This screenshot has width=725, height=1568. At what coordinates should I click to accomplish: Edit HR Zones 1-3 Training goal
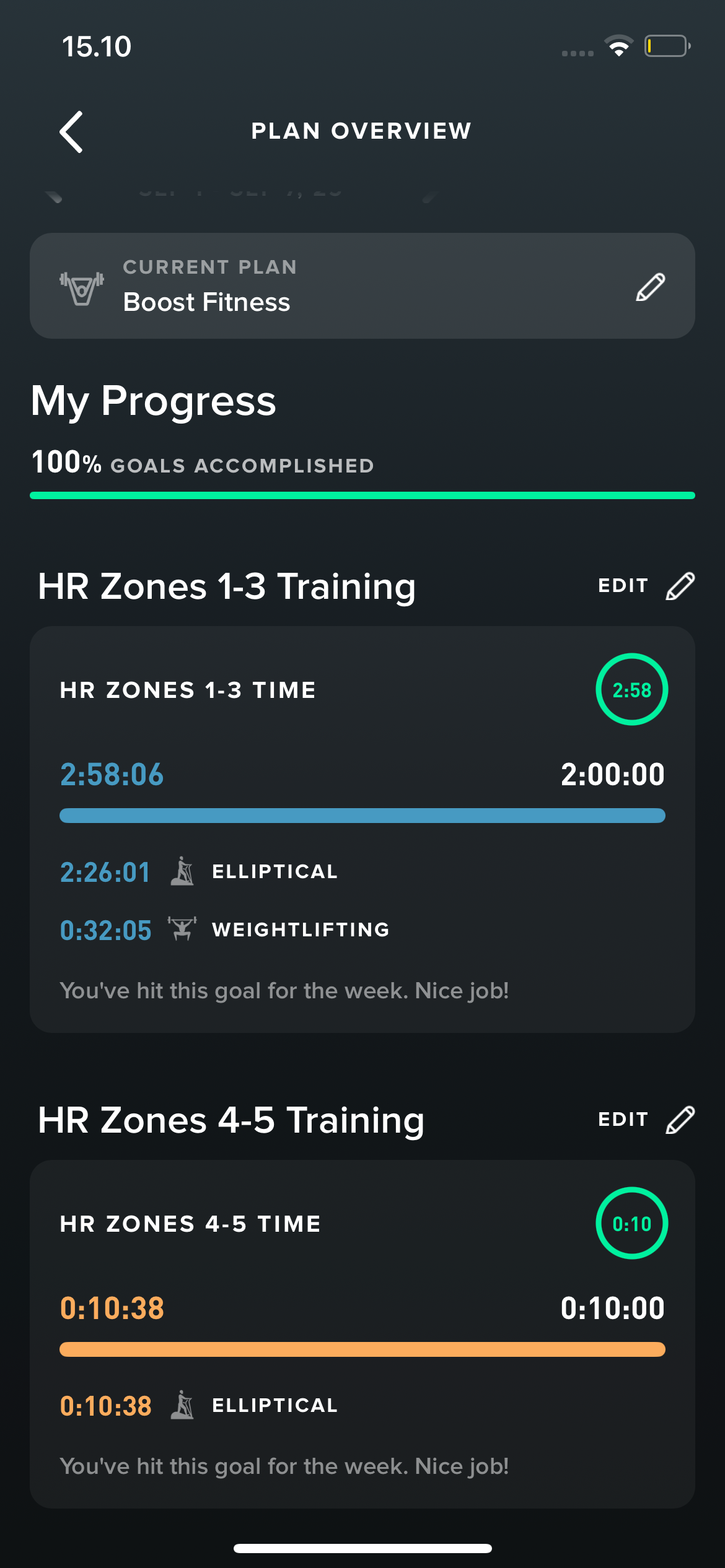pos(646,586)
